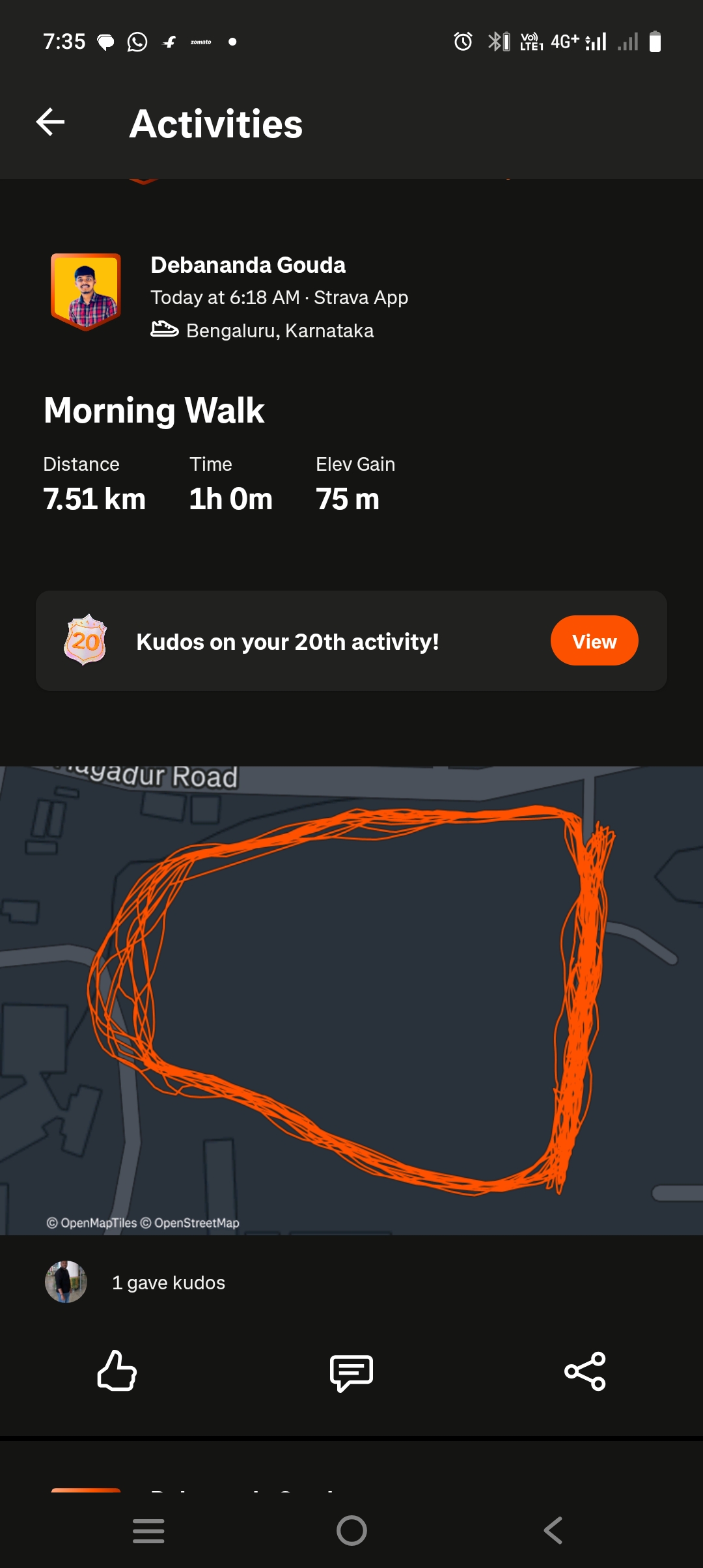Viewport: 703px width, 1568px height.
Task: Open recent apps from the navigation bar
Action: pyautogui.click(x=148, y=1530)
